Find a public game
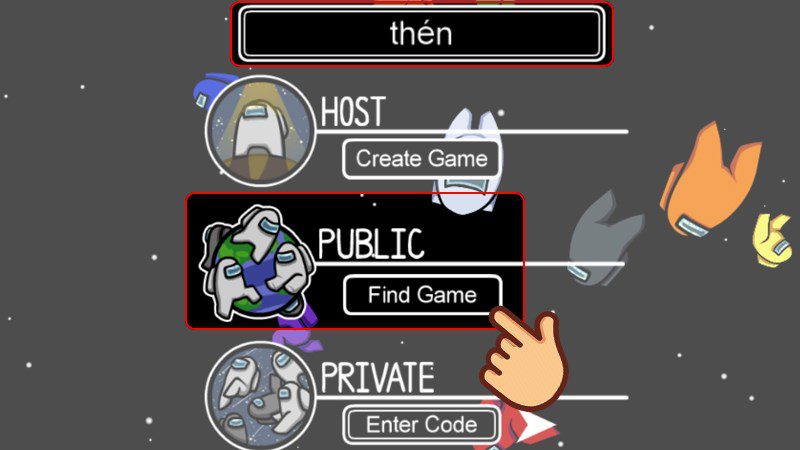800x450 pixels. 421,295
